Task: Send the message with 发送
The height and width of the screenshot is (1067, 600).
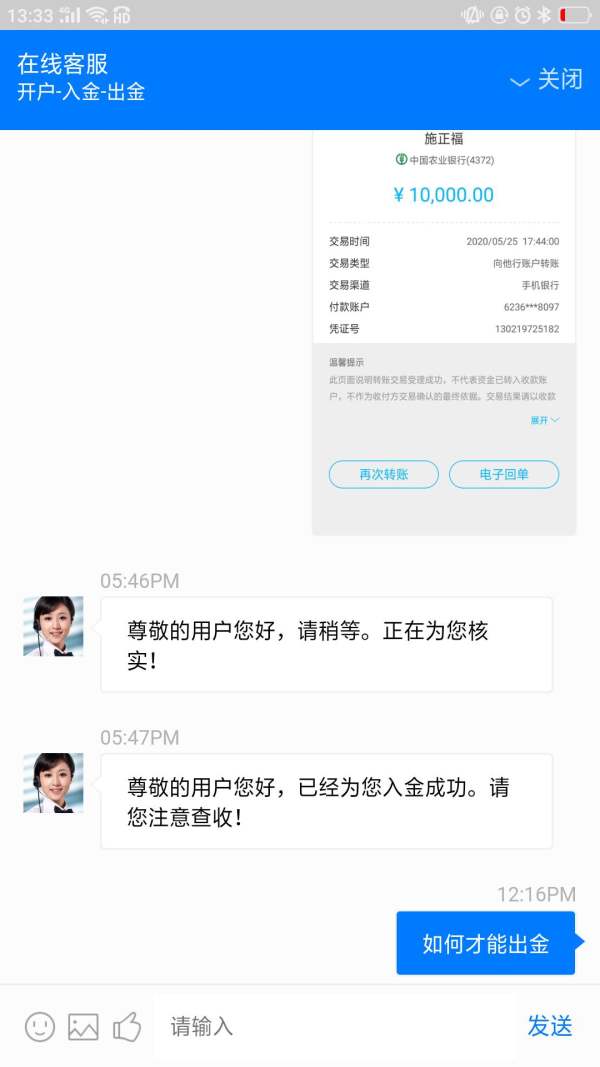Action: coord(550,1025)
